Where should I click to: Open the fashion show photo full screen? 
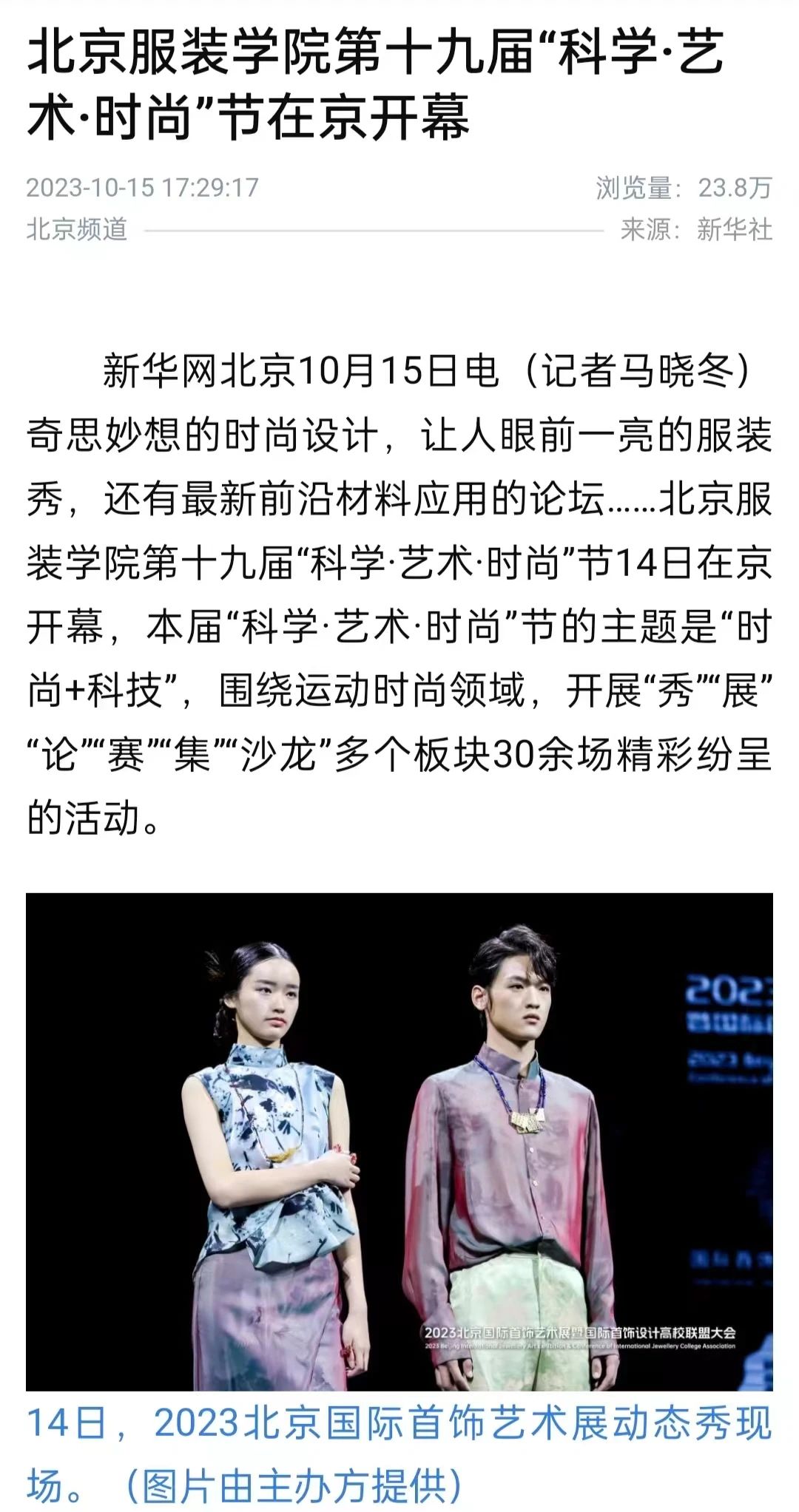click(x=399, y=1141)
